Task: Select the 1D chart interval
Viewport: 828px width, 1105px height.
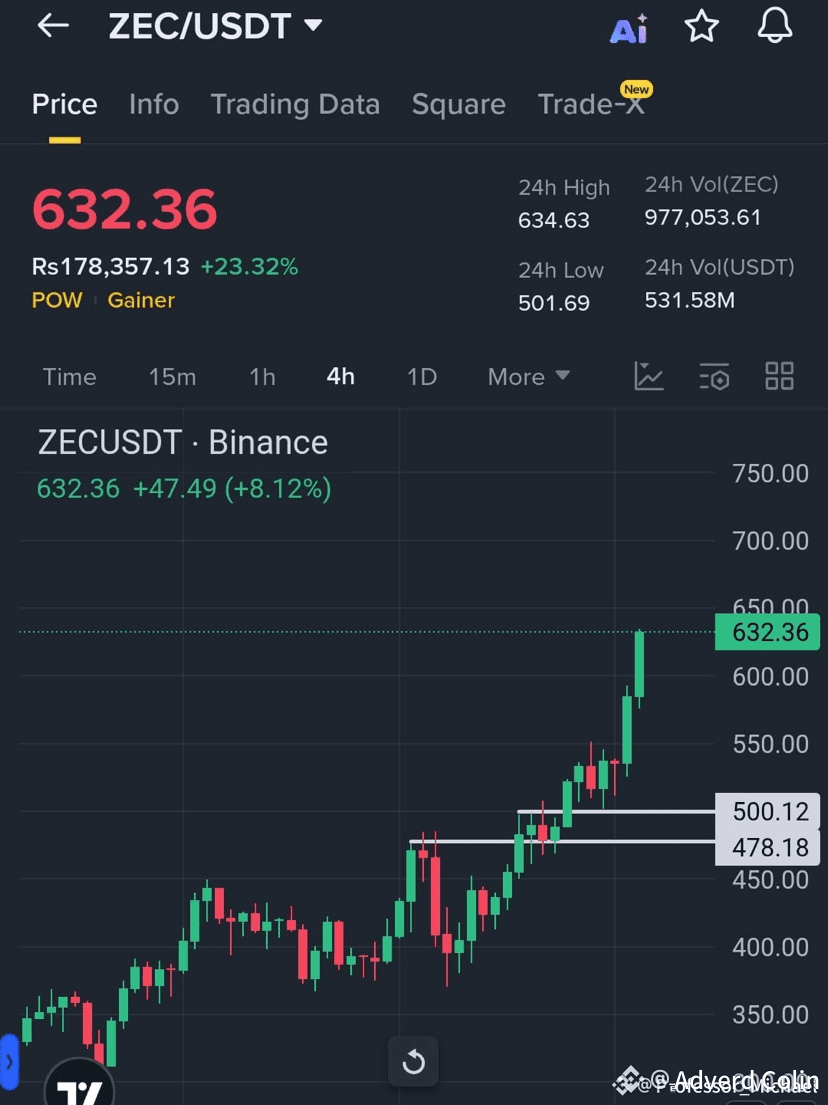Action: 422,377
